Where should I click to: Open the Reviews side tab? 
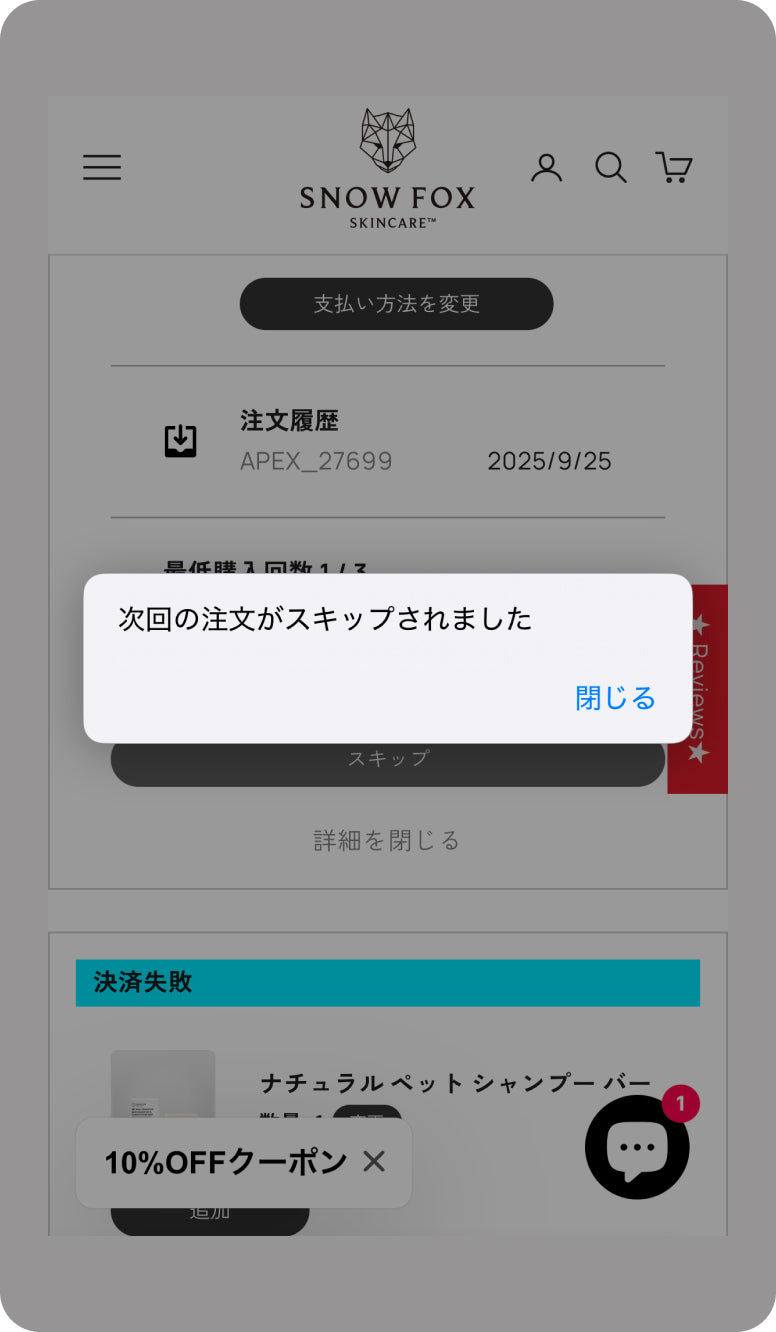pos(698,690)
